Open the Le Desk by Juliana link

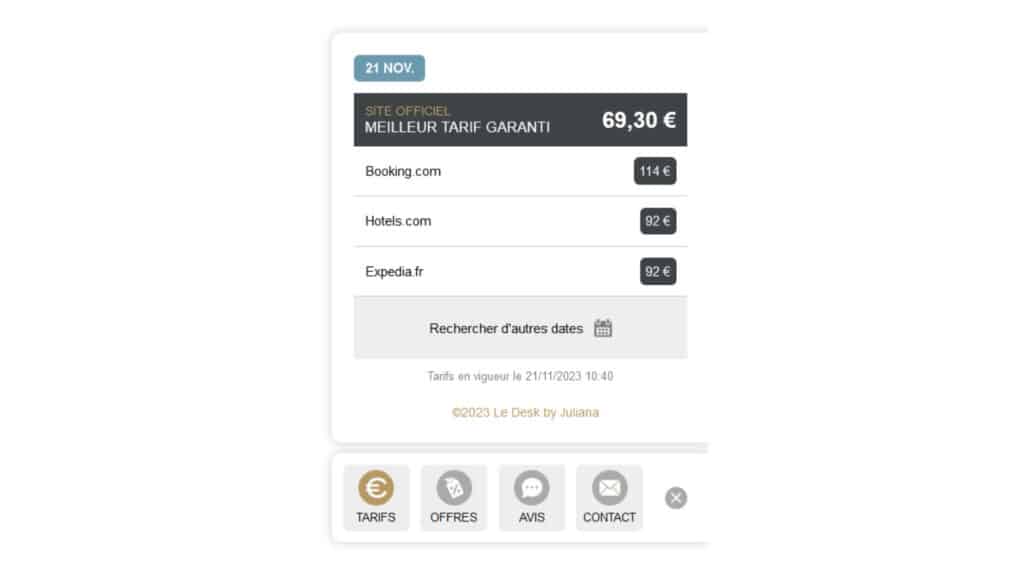pyautogui.click(x=525, y=412)
